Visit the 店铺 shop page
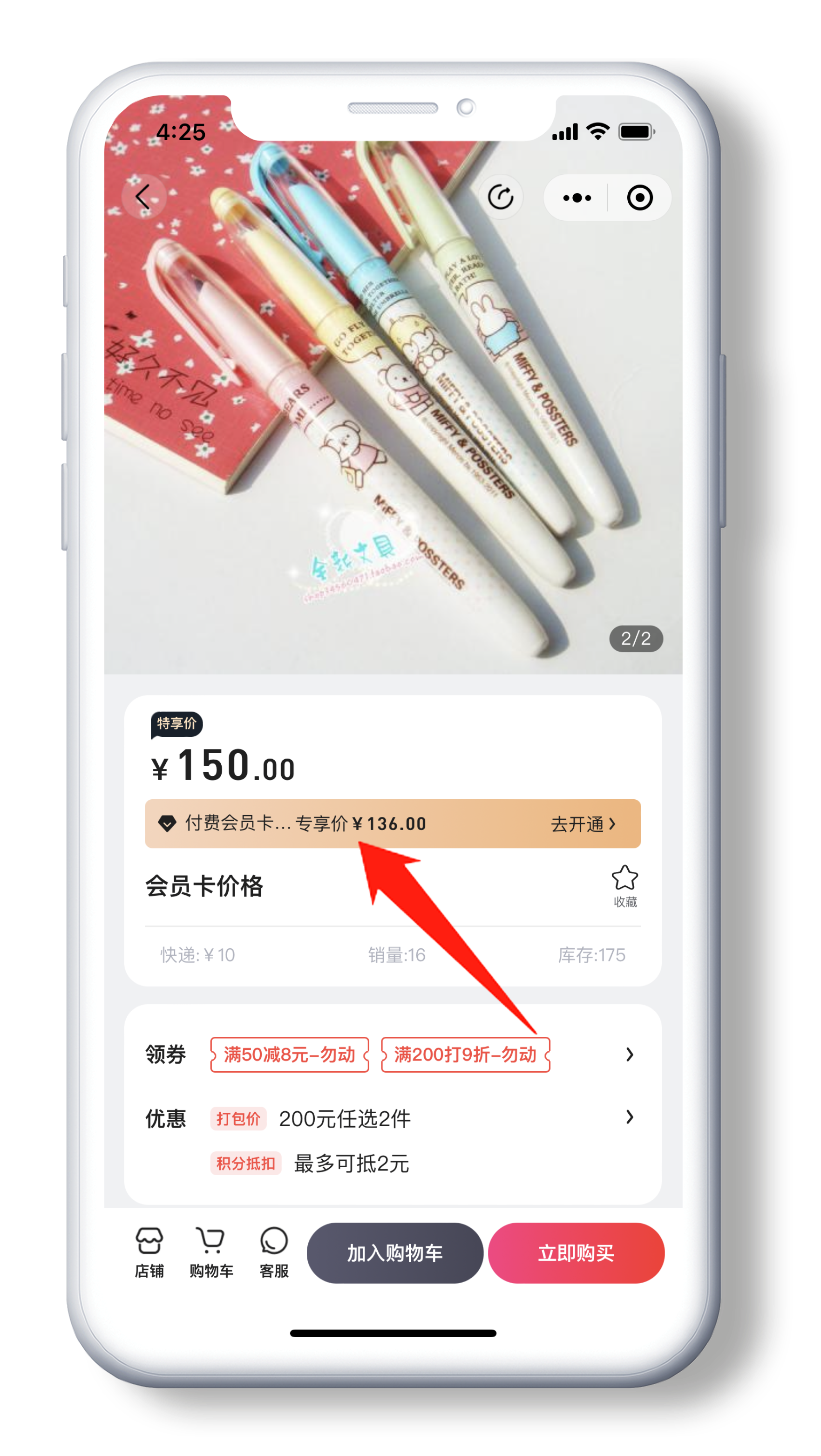 149,1253
